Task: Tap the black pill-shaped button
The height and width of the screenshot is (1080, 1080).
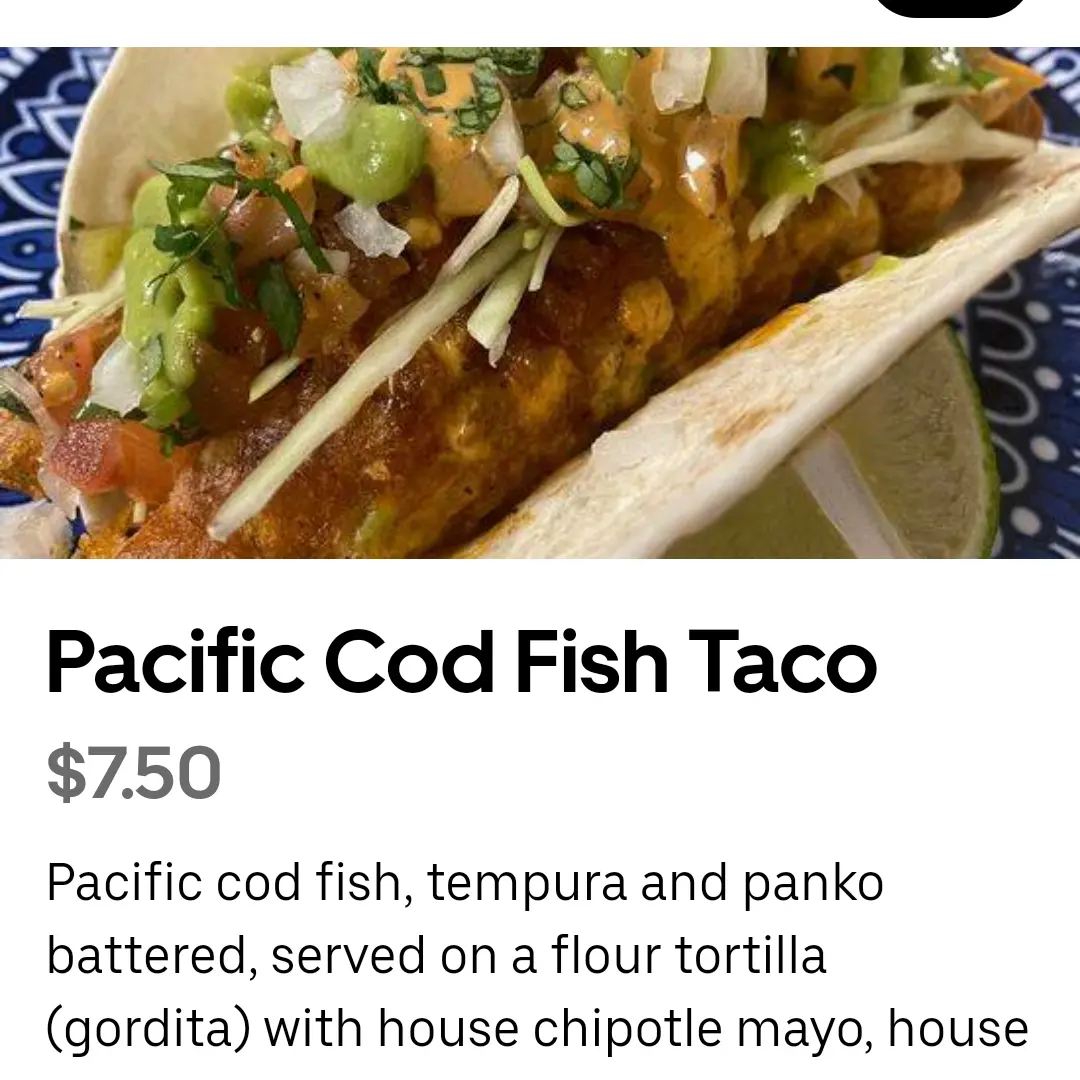Action: click(x=950, y=6)
